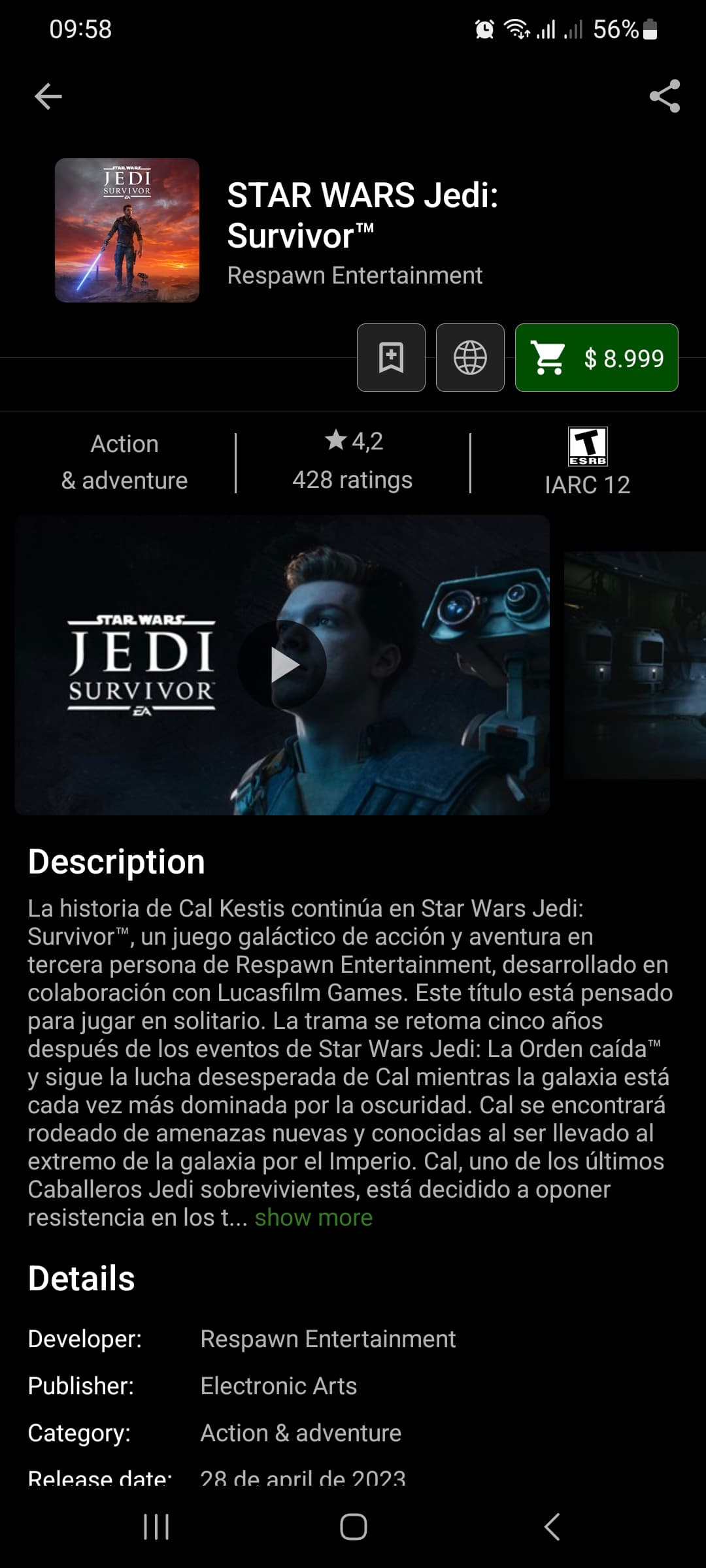Go back using the top arrow
This screenshot has height=1568, width=706.
[x=48, y=96]
